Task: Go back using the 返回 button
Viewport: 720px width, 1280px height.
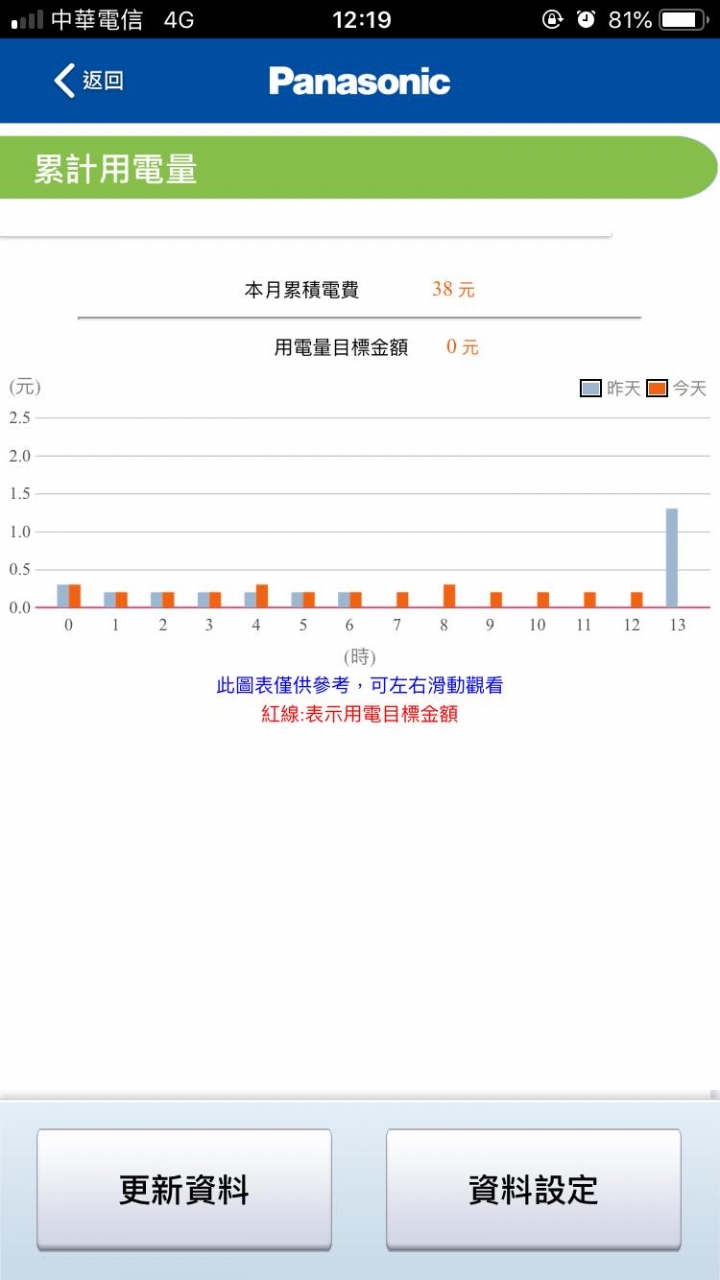Action: point(88,81)
